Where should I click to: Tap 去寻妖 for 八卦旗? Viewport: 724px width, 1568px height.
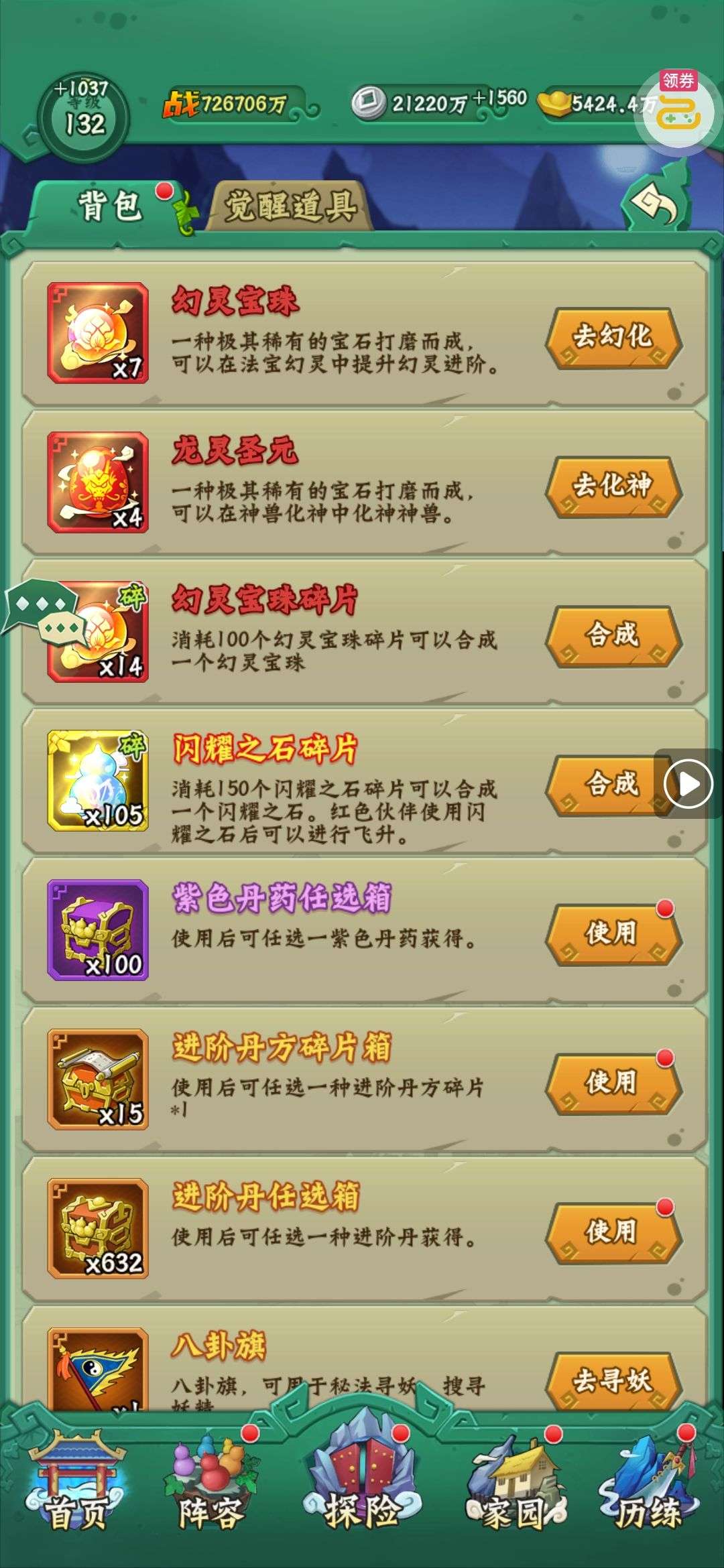click(613, 1380)
